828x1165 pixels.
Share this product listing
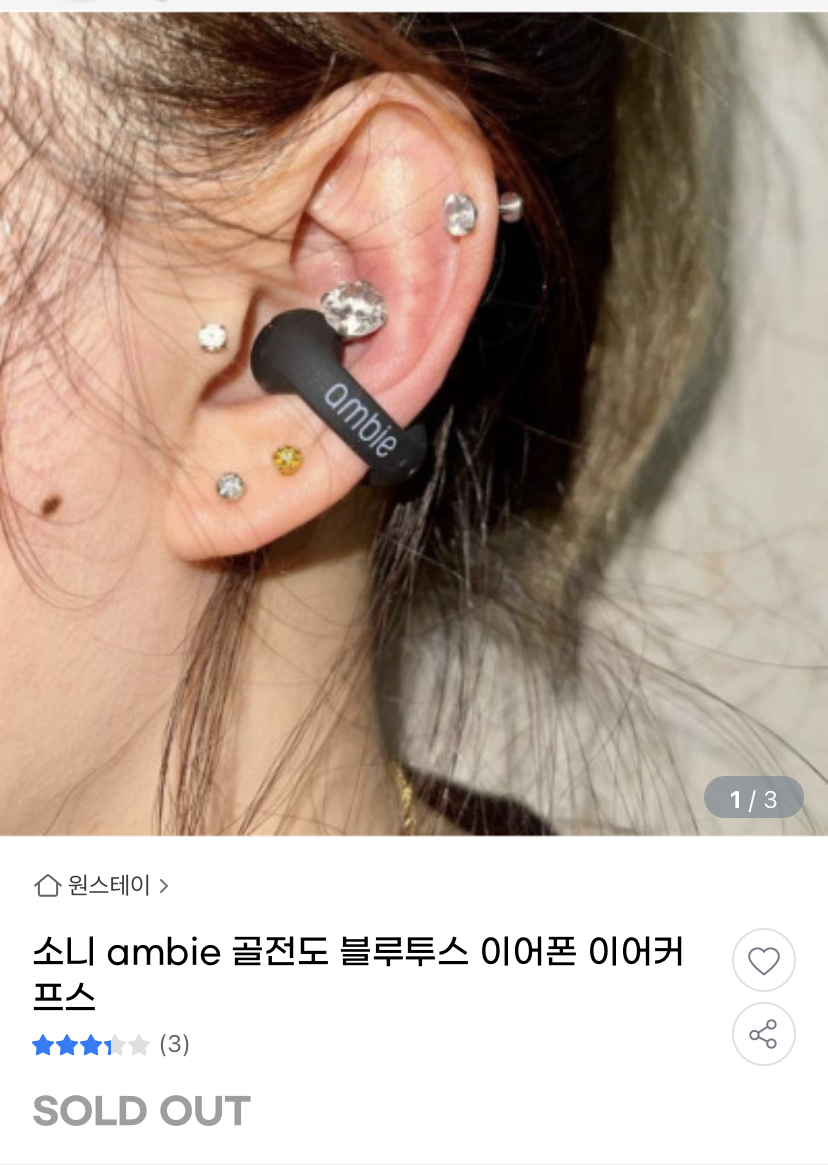[x=763, y=1033]
